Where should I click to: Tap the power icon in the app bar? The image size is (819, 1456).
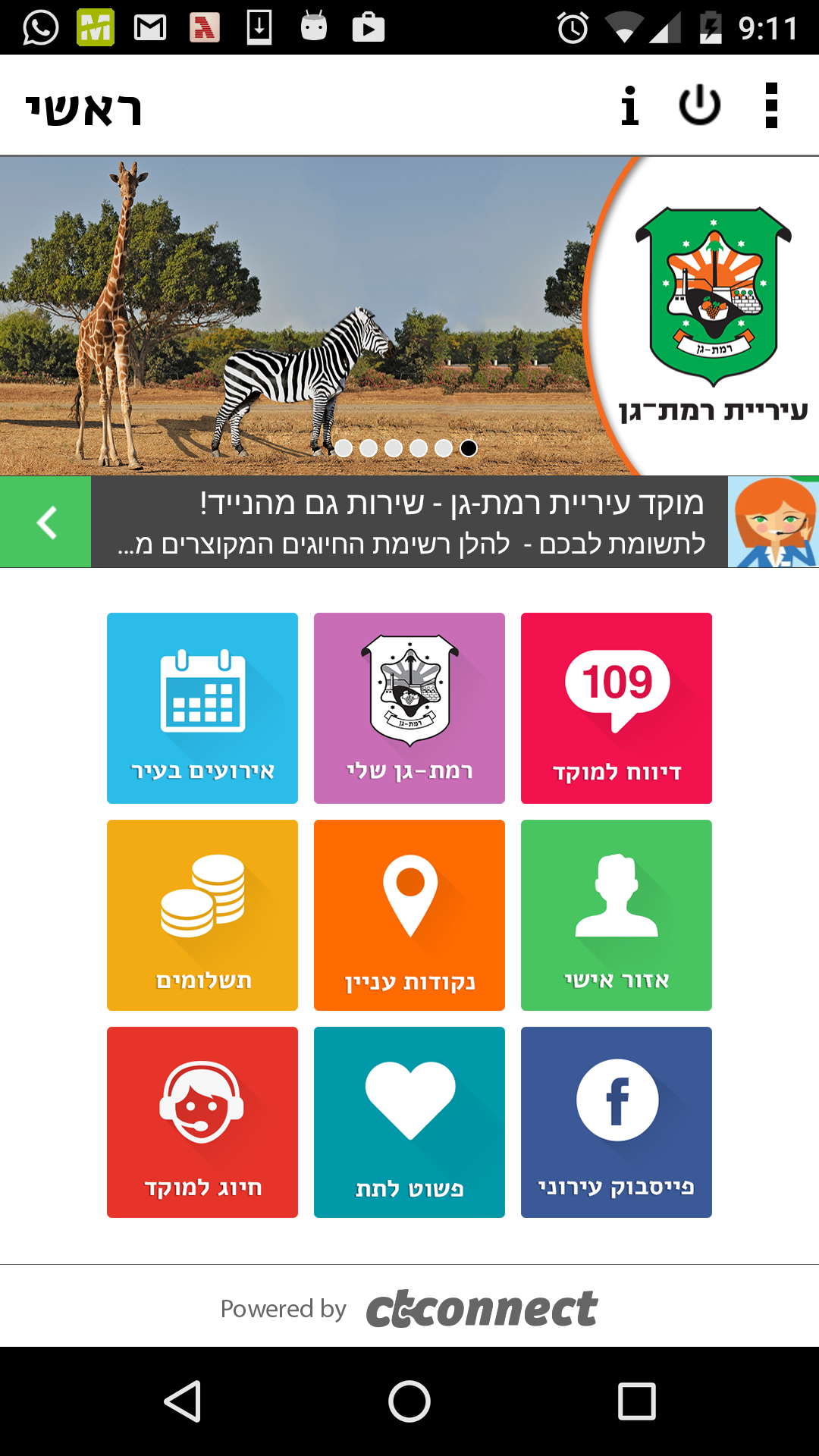point(699,105)
